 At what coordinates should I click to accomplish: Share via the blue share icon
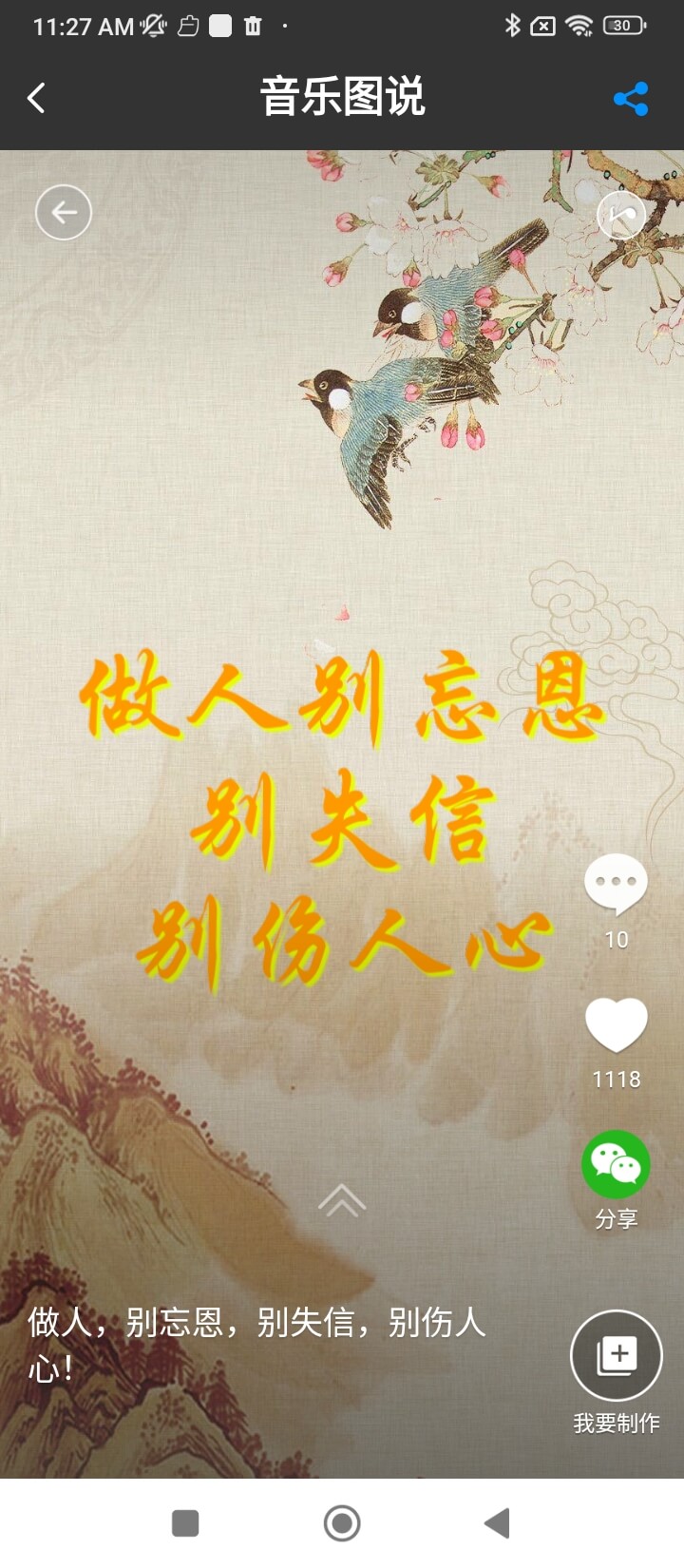point(631,98)
